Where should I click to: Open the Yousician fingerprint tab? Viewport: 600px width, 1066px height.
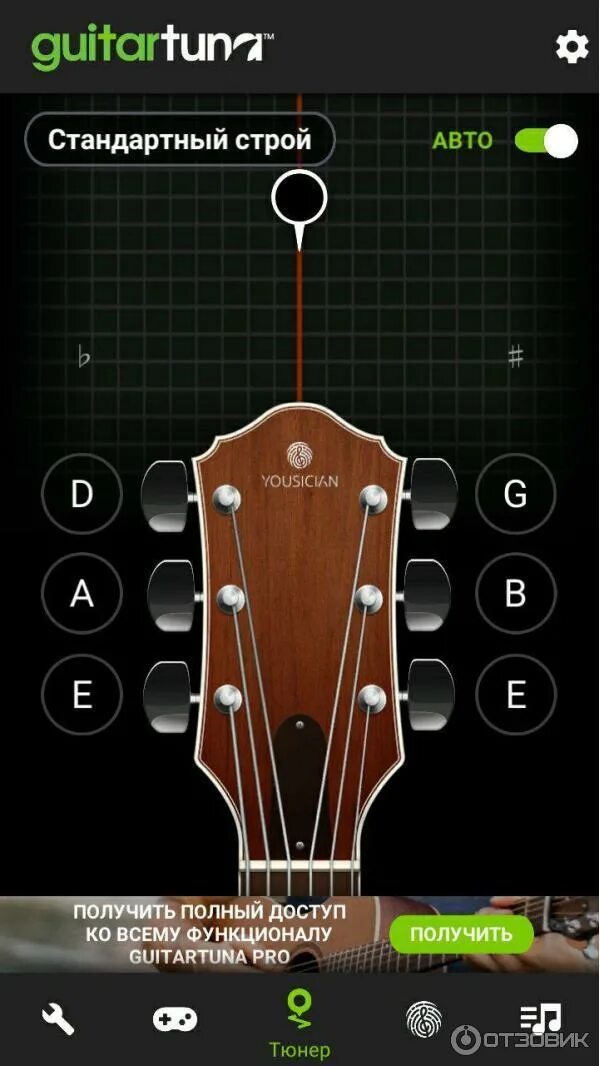point(424,1019)
